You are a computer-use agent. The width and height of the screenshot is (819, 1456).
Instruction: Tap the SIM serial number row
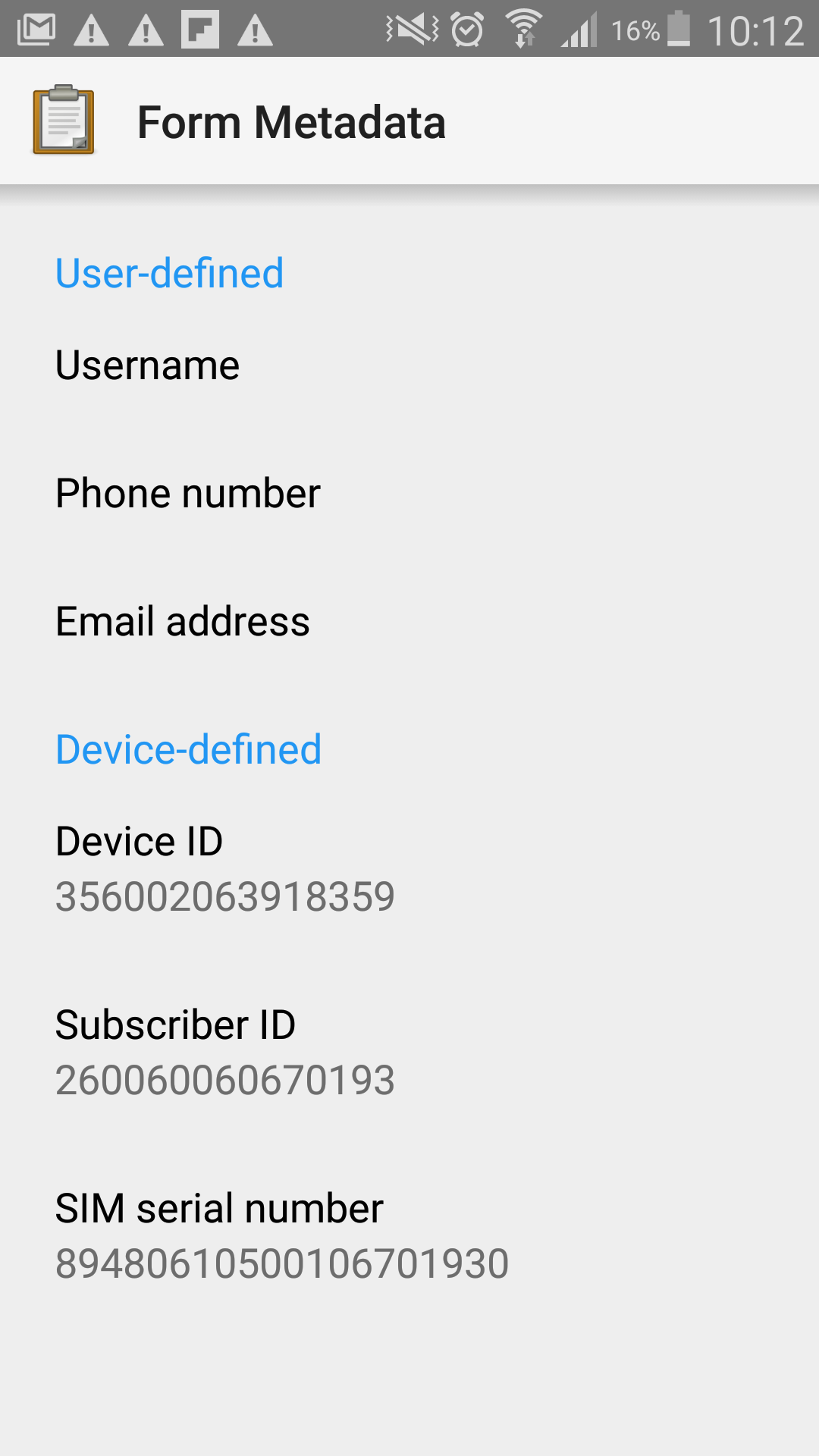click(x=409, y=1236)
